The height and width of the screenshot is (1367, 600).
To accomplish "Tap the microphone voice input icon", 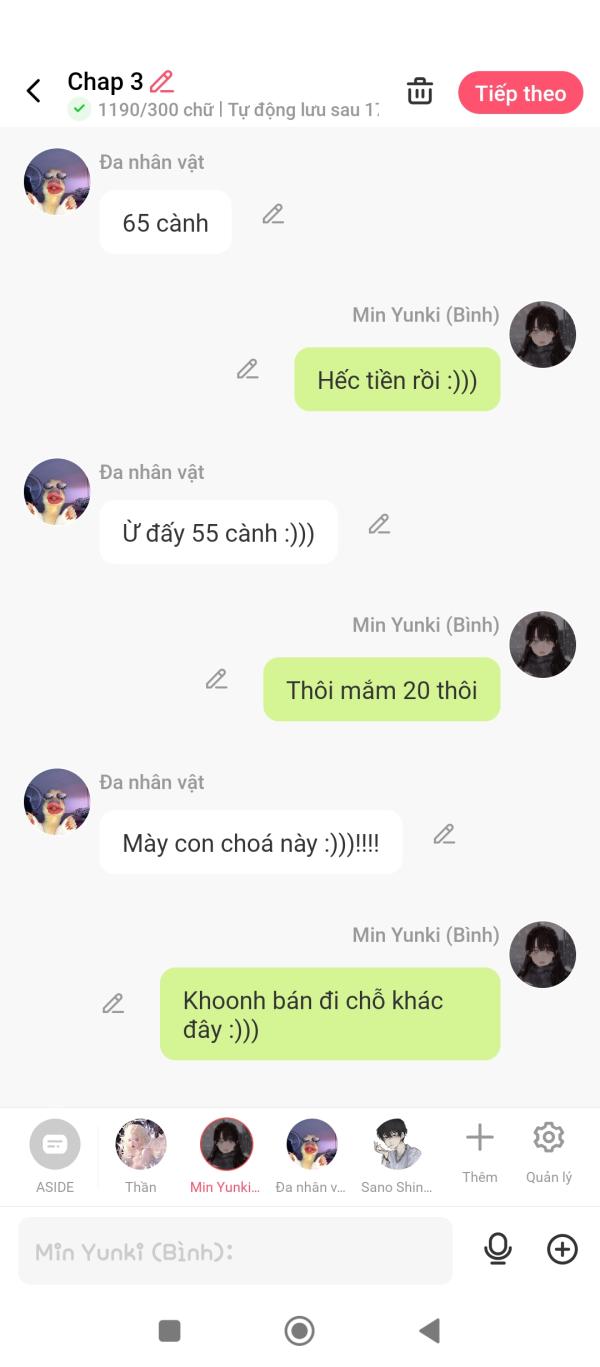I will [x=498, y=1249].
